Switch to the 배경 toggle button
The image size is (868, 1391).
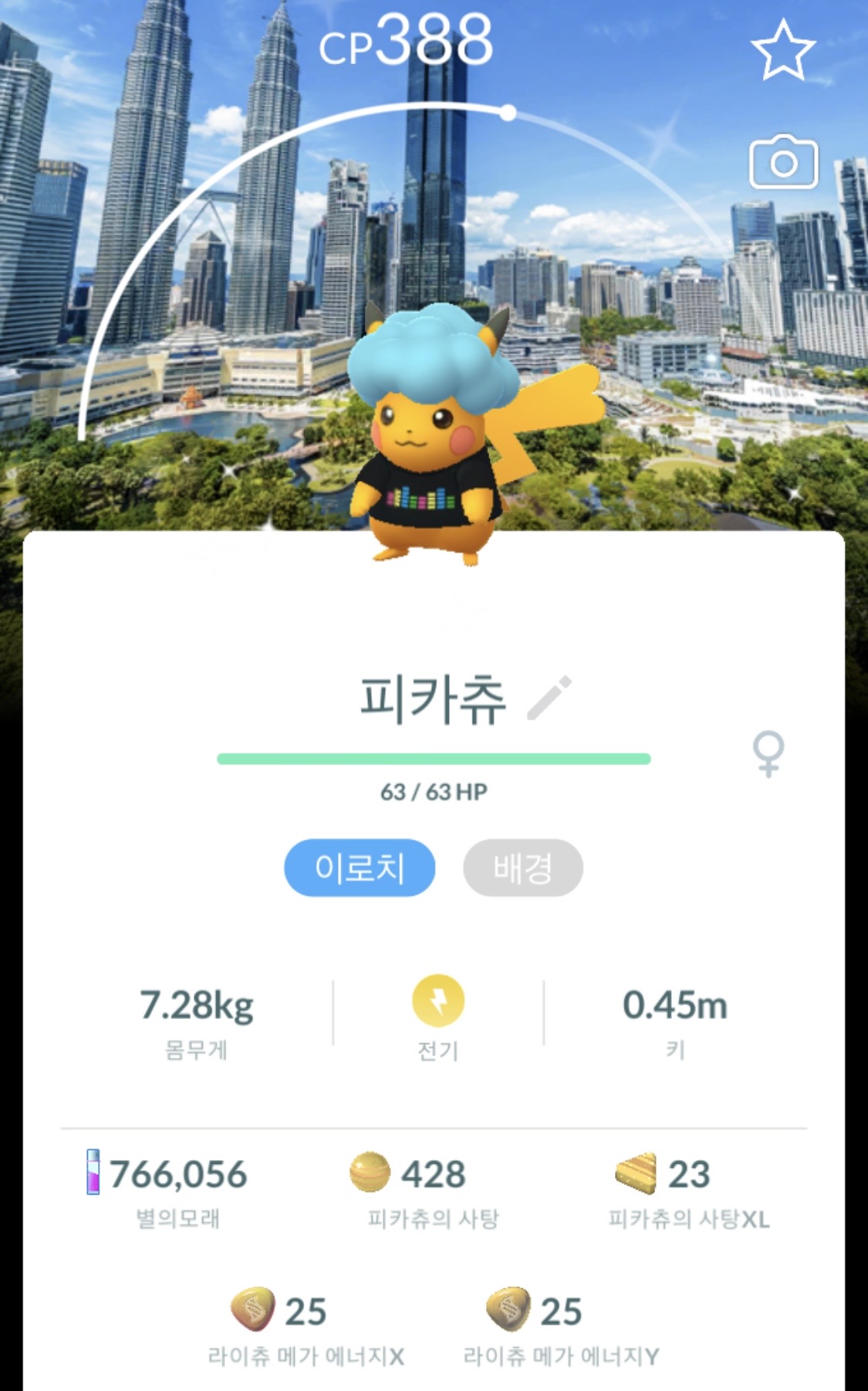[523, 868]
